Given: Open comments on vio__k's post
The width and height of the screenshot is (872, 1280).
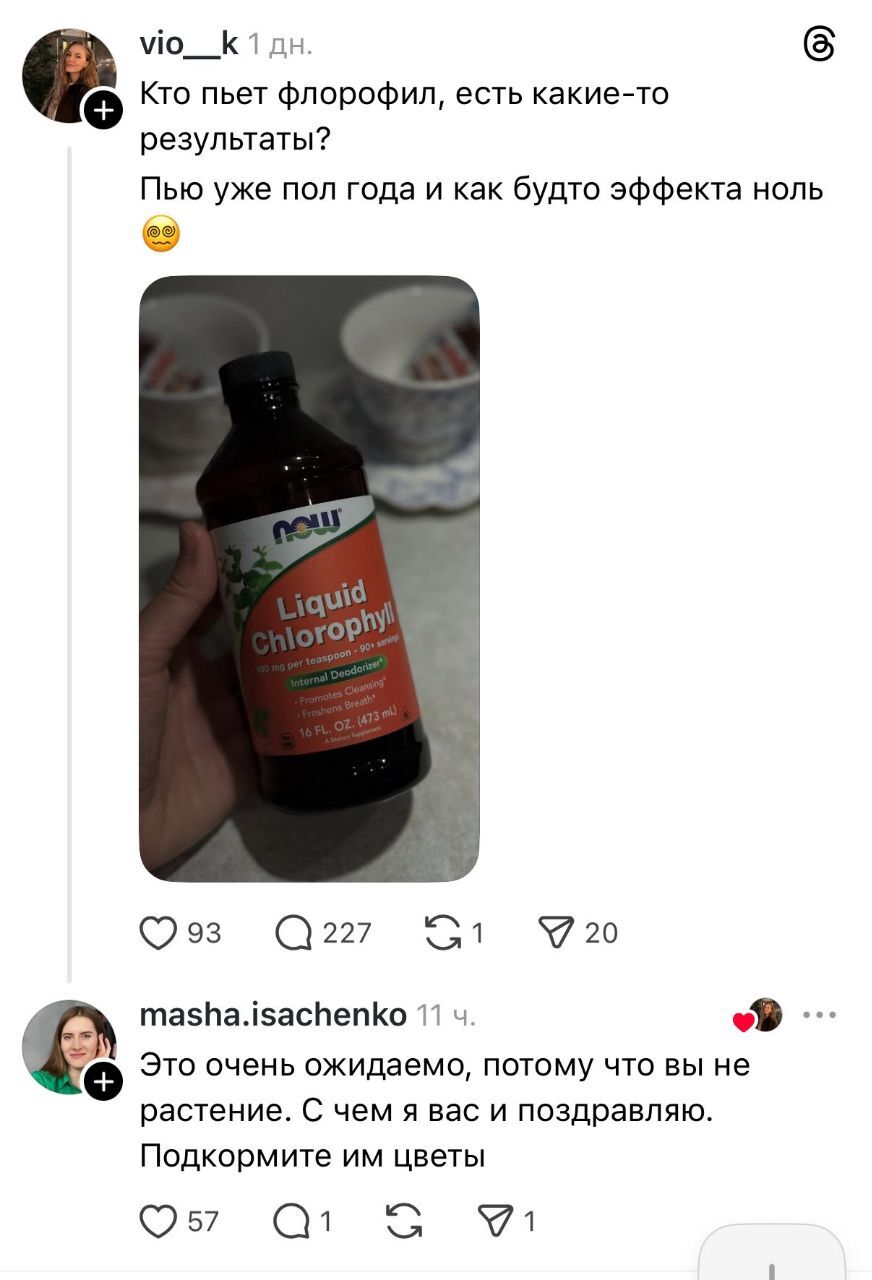Looking at the screenshot, I should (x=293, y=933).
